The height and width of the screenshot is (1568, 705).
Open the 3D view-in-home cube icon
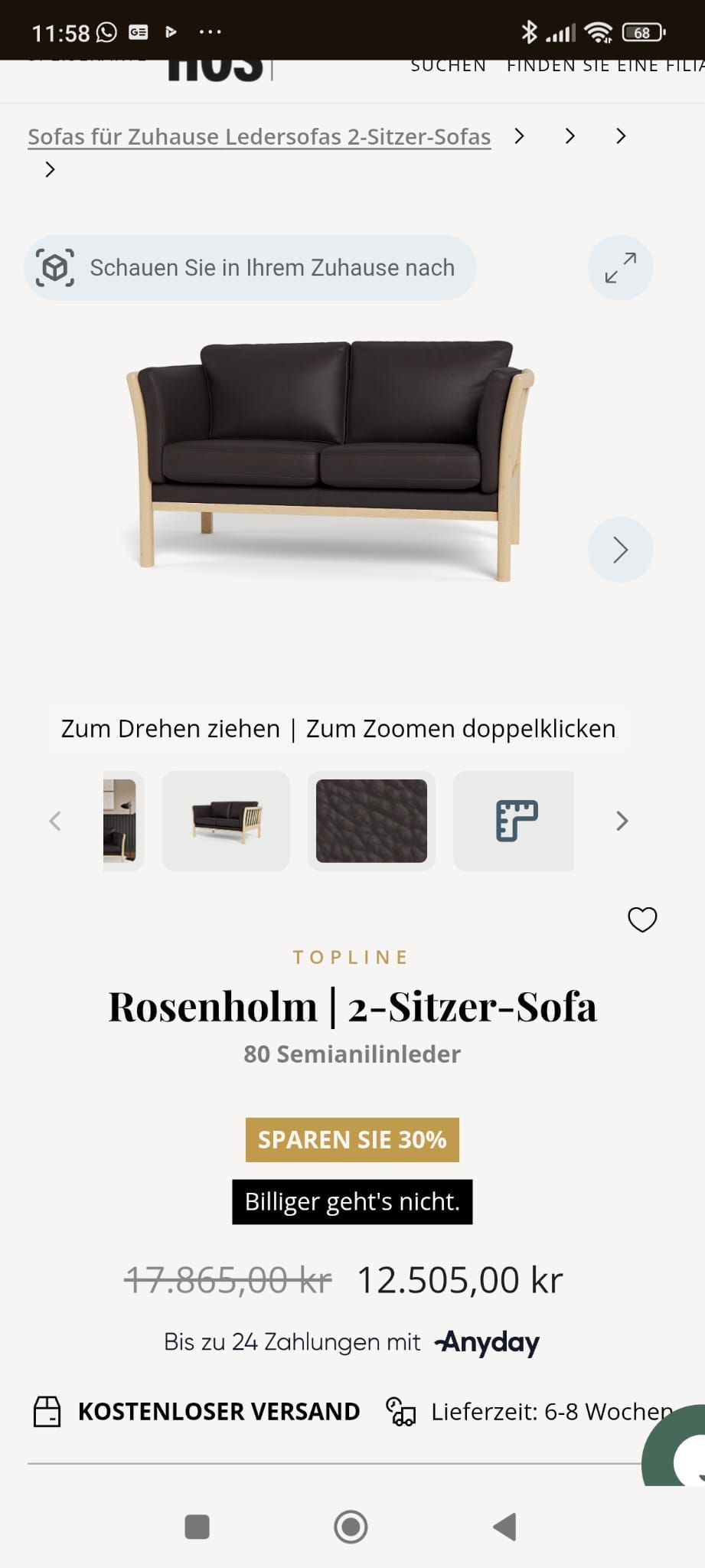tap(57, 267)
